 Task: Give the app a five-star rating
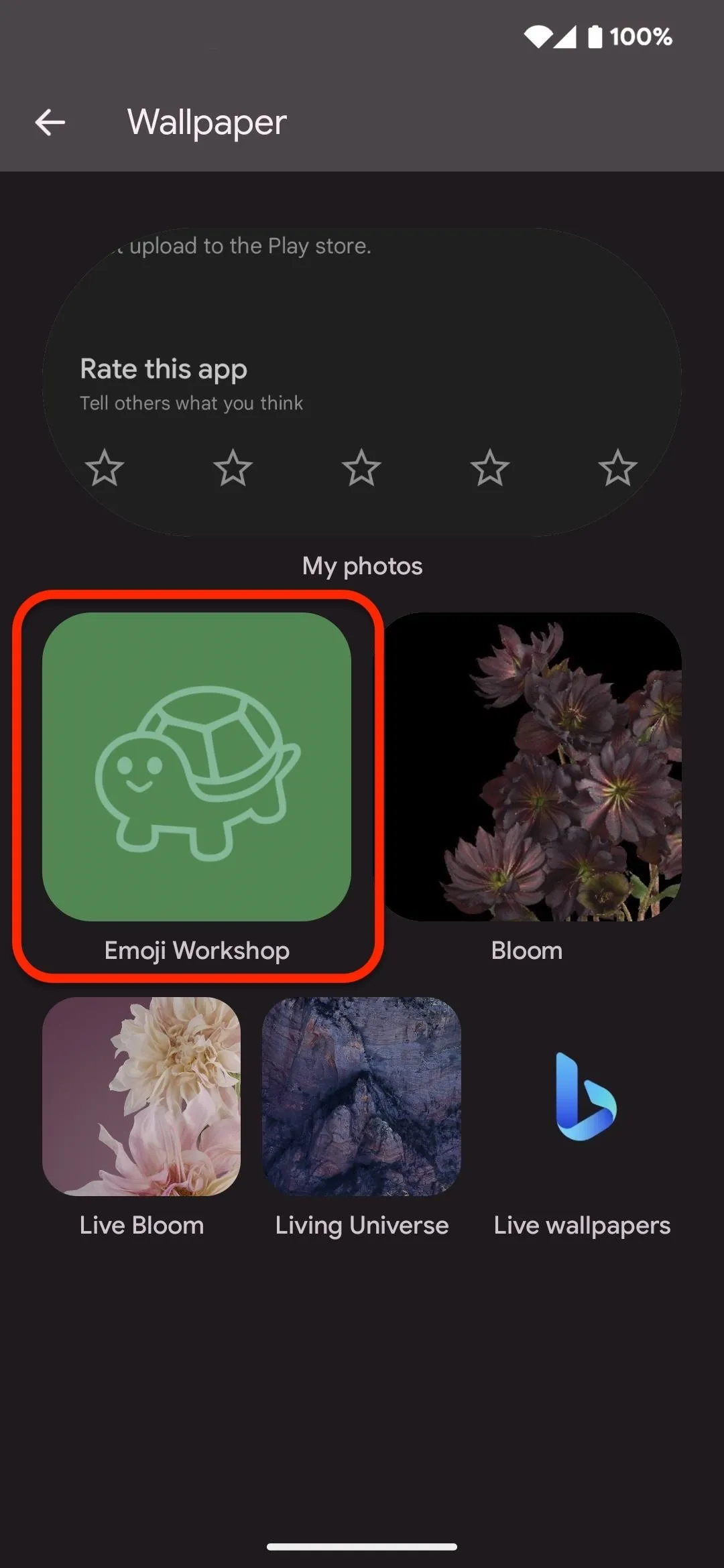click(x=617, y=468)
